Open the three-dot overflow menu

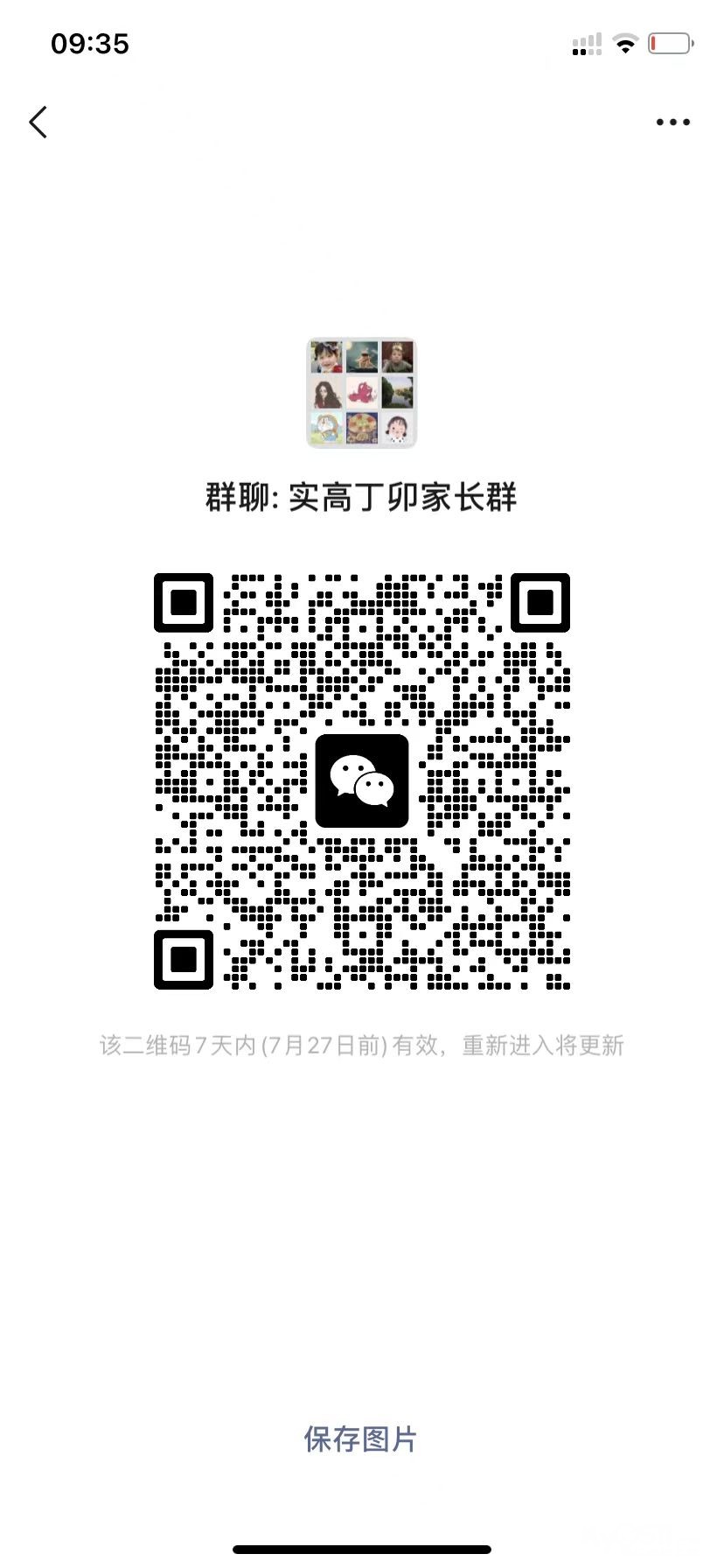point(672,122)
